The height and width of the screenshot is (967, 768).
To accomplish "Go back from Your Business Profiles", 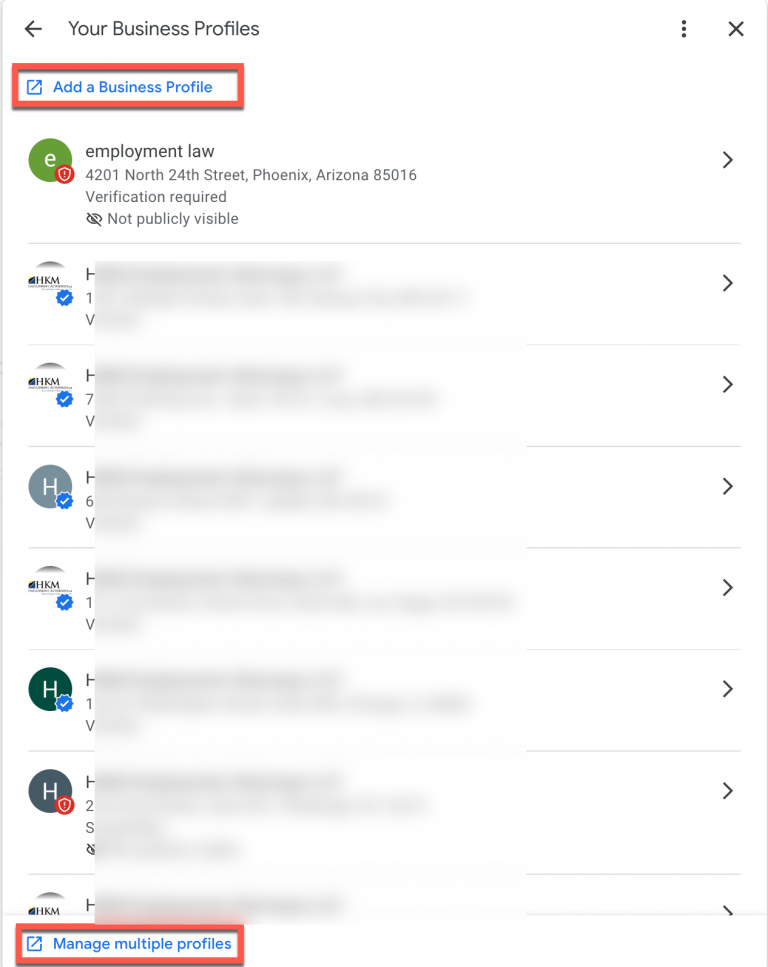I will pos(33,29).
